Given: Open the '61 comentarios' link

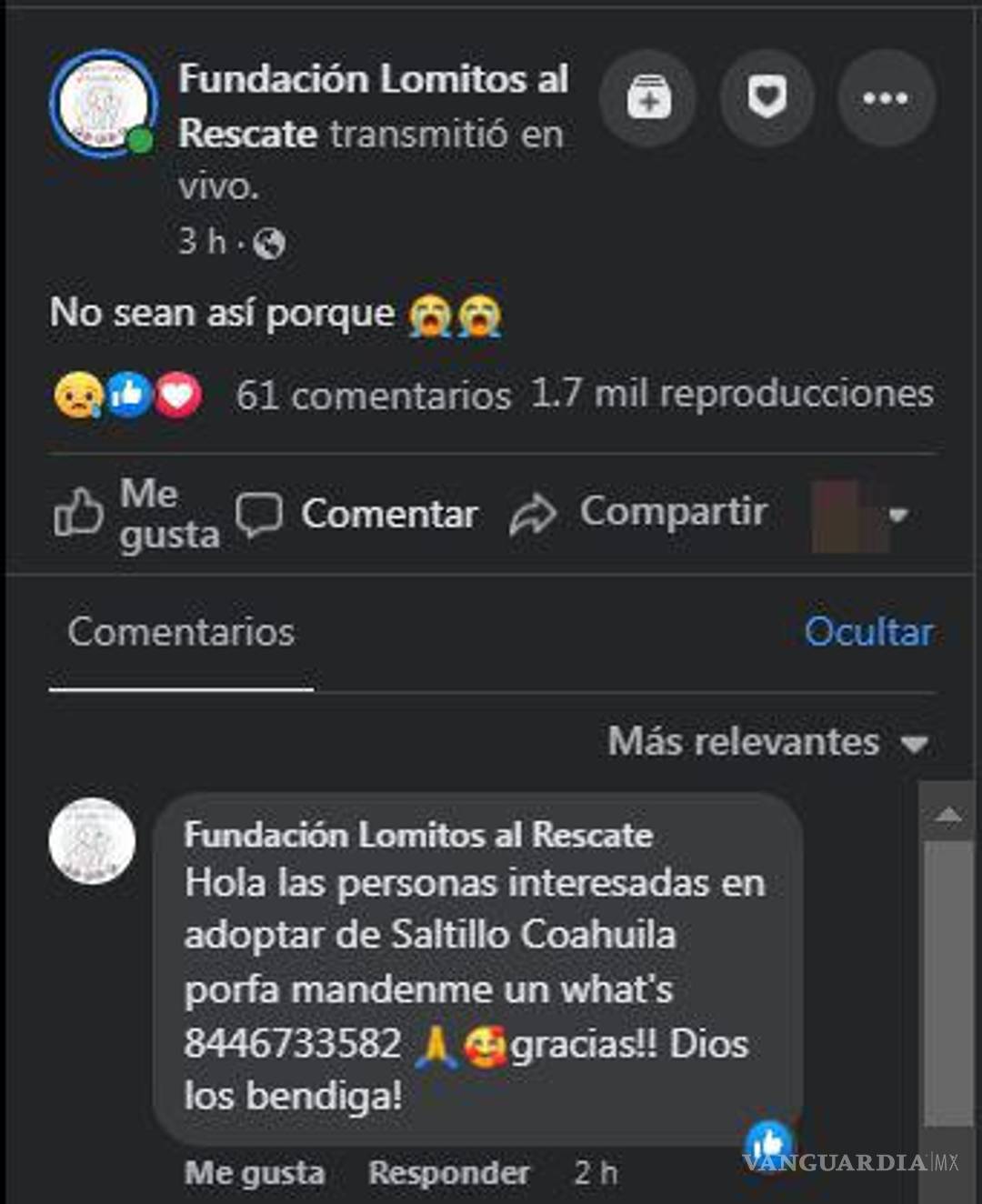Looking at the screenshot, I should coord(372,395).
